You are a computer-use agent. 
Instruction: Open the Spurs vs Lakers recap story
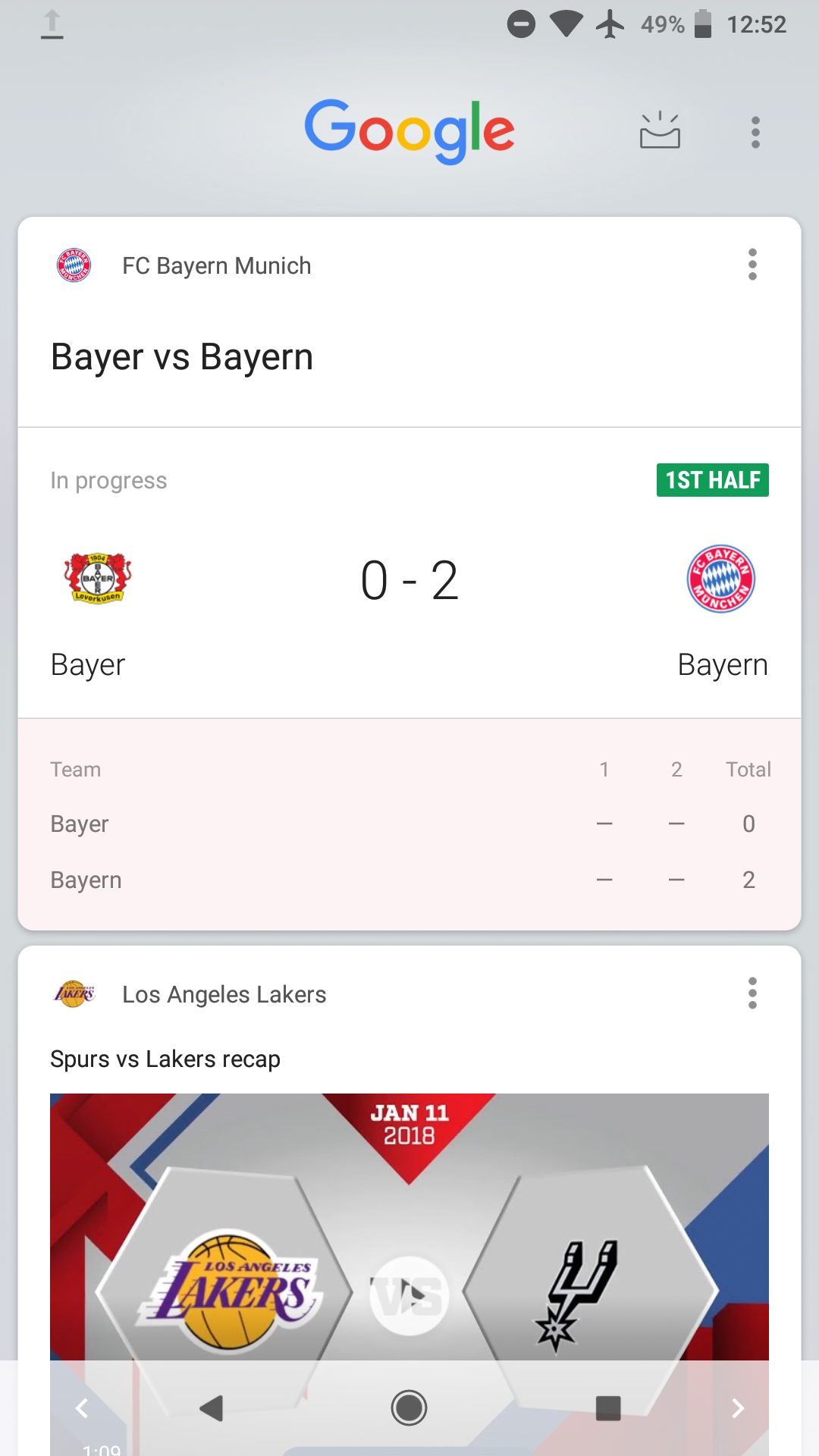click(x=165, y=1059)
